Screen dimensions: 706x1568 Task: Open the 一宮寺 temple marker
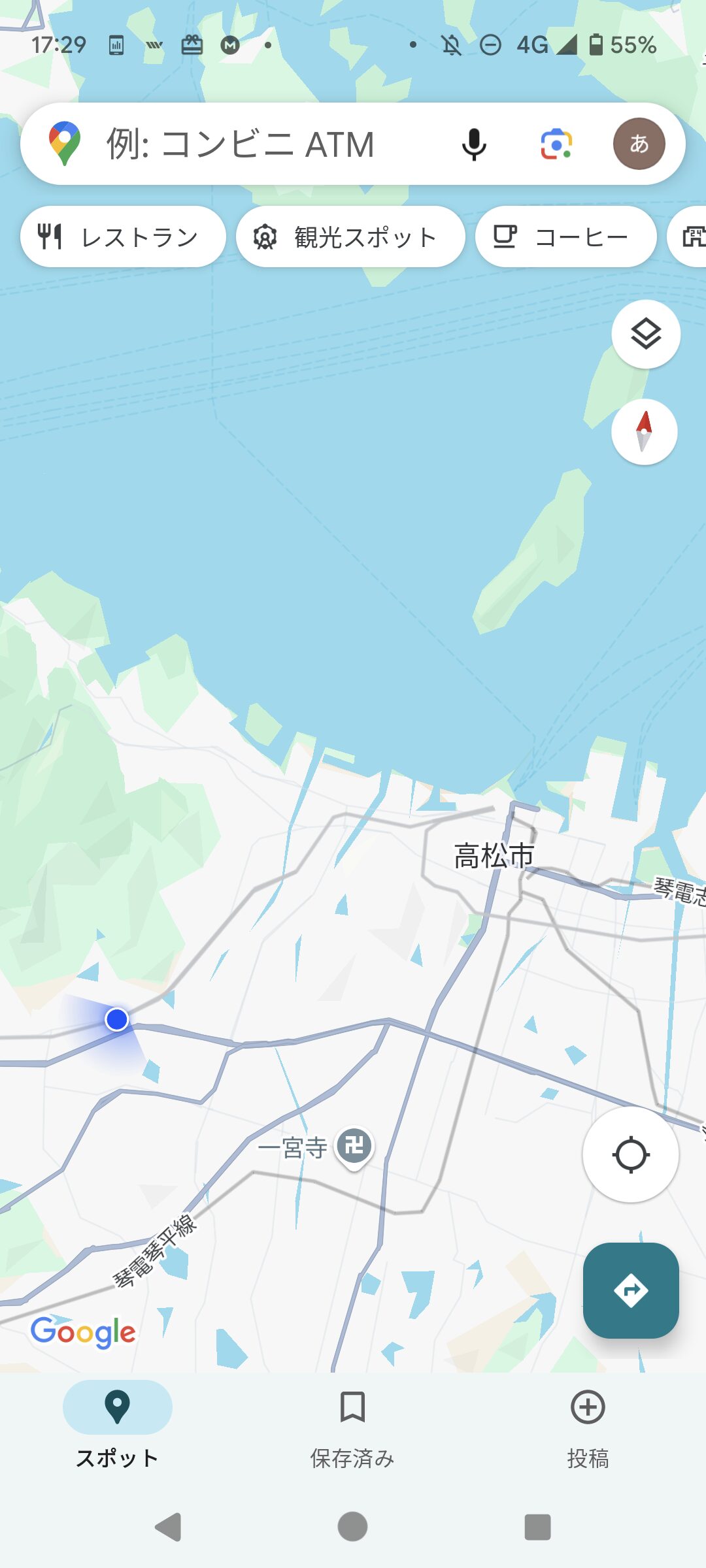[x=354, y=1146]
